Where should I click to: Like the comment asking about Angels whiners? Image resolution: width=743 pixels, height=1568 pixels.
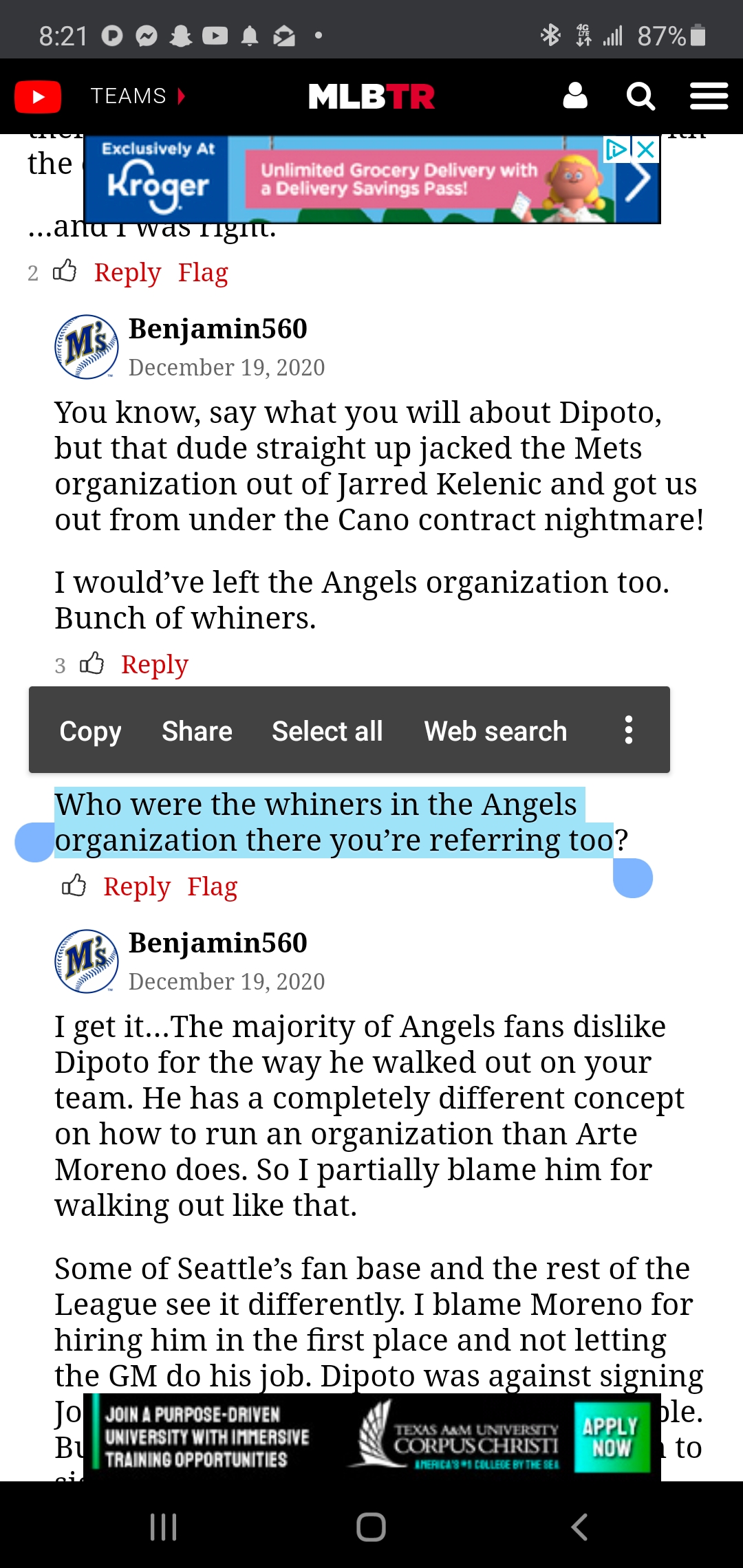74,886
